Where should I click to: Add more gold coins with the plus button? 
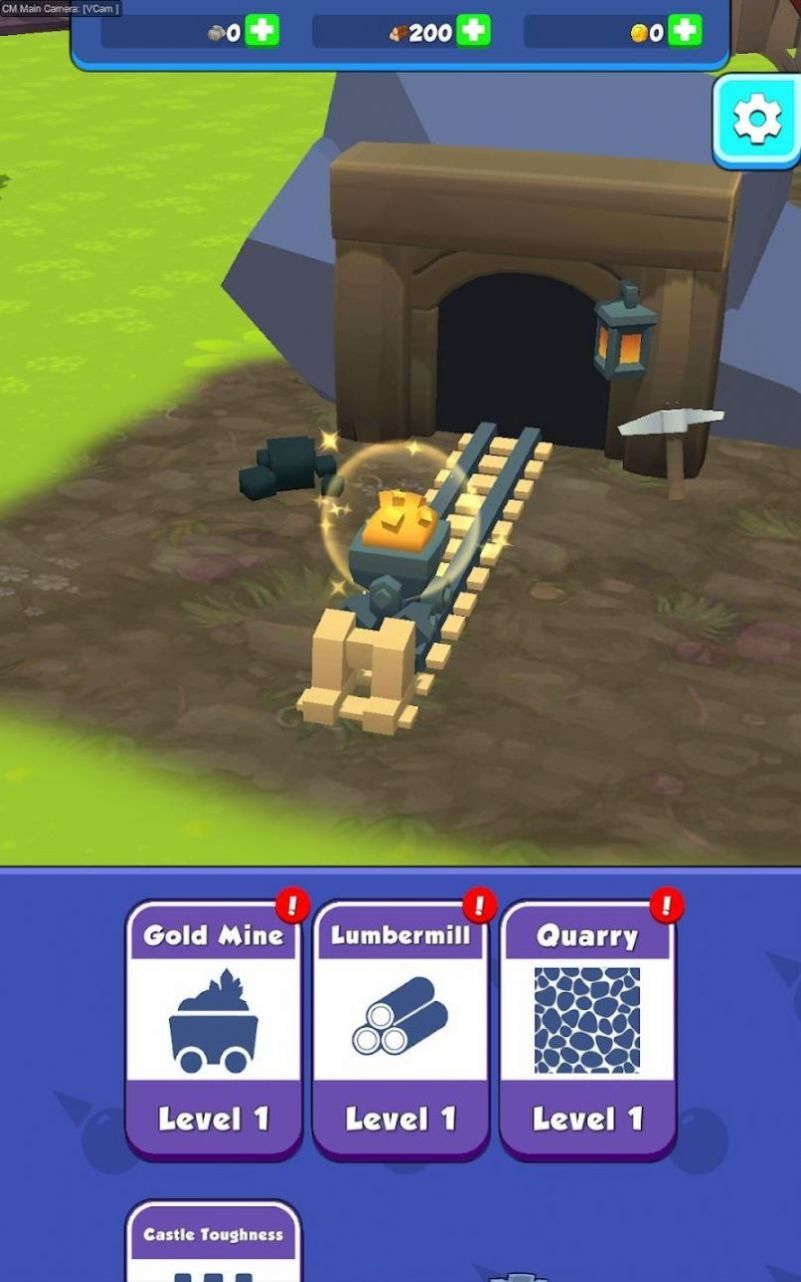[684, 32]
